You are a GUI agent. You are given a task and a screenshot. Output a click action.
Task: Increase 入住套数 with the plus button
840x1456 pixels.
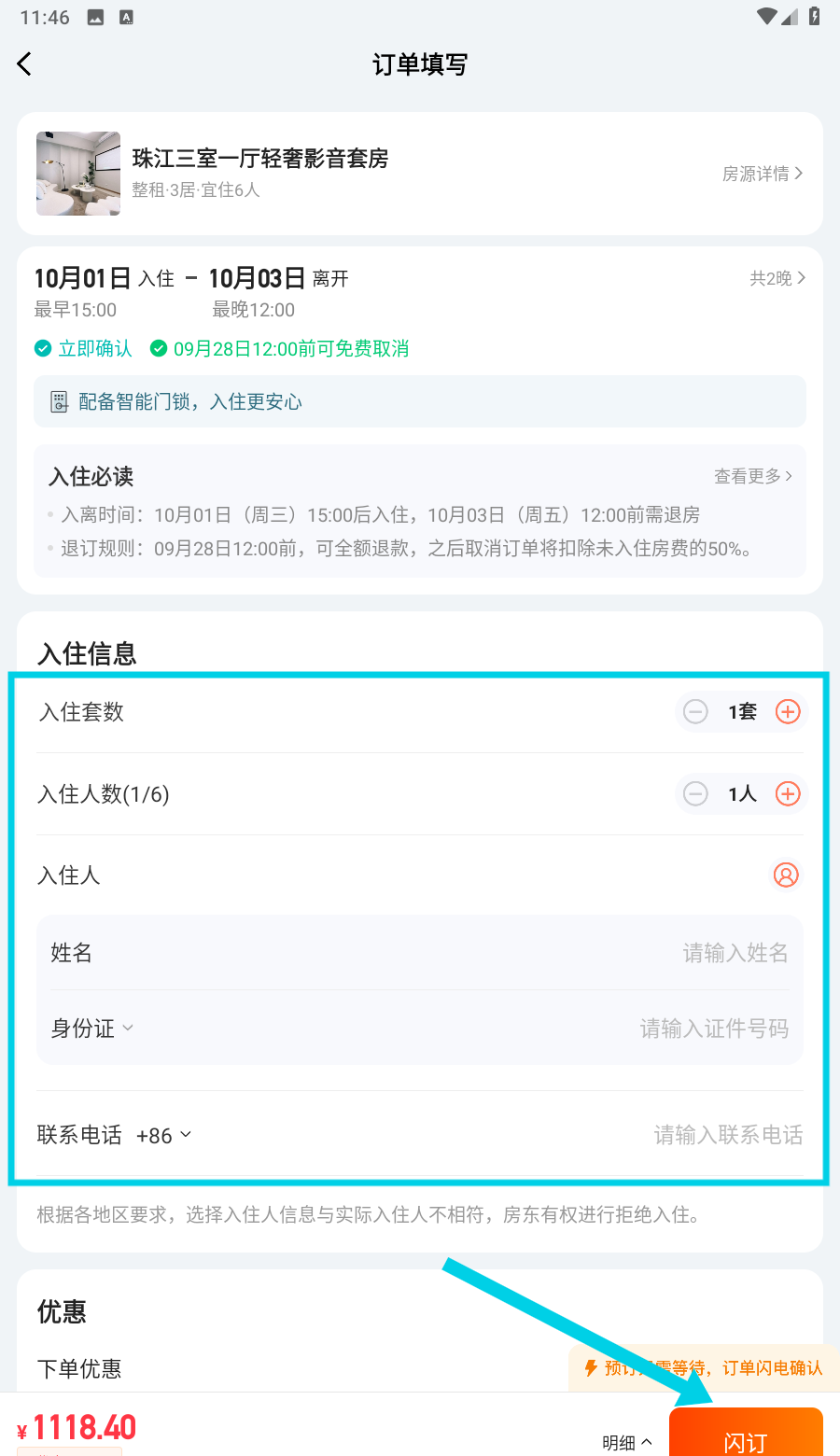click(788, 712)
